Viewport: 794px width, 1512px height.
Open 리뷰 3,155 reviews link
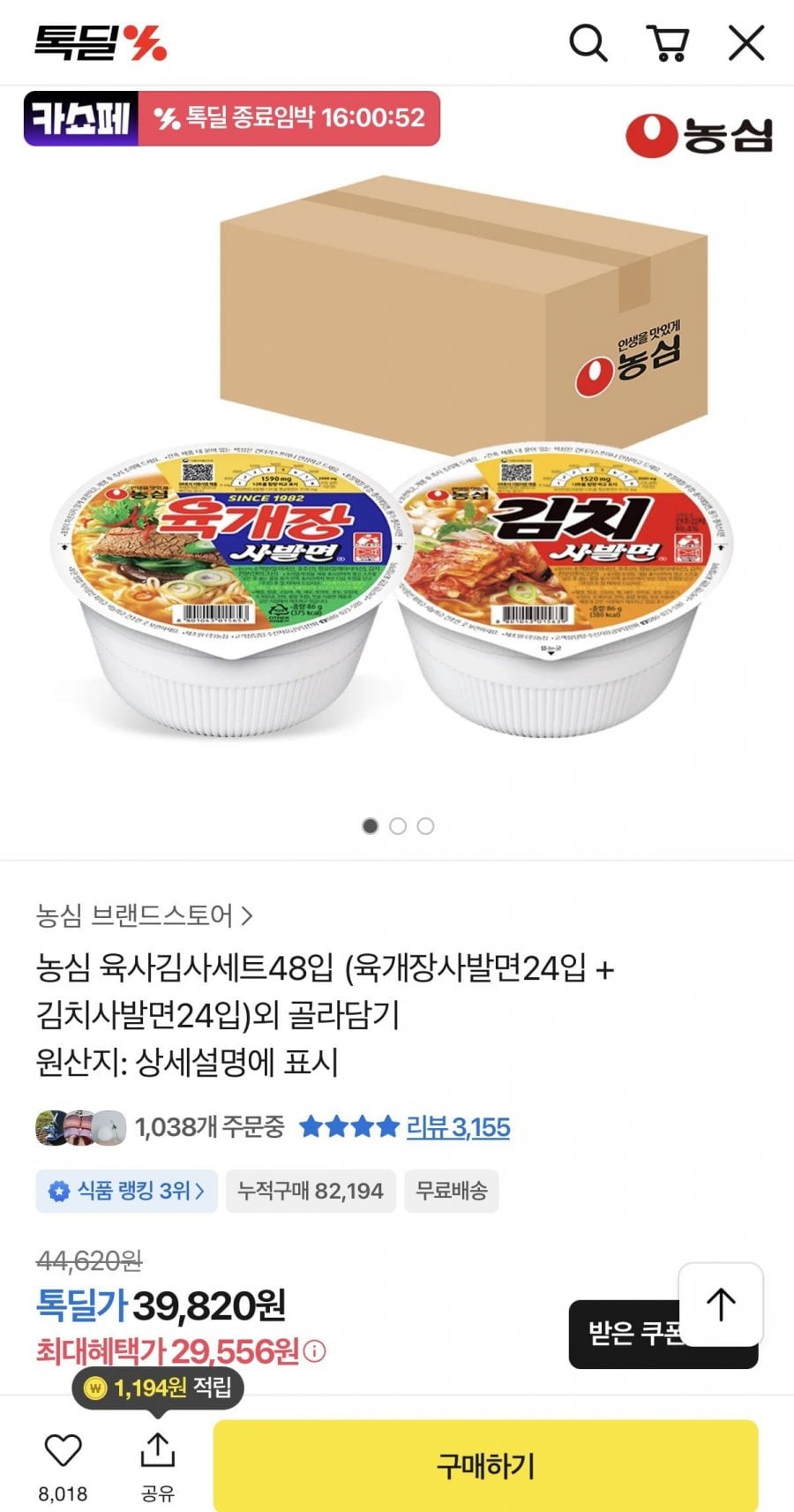pos(458,1127)
